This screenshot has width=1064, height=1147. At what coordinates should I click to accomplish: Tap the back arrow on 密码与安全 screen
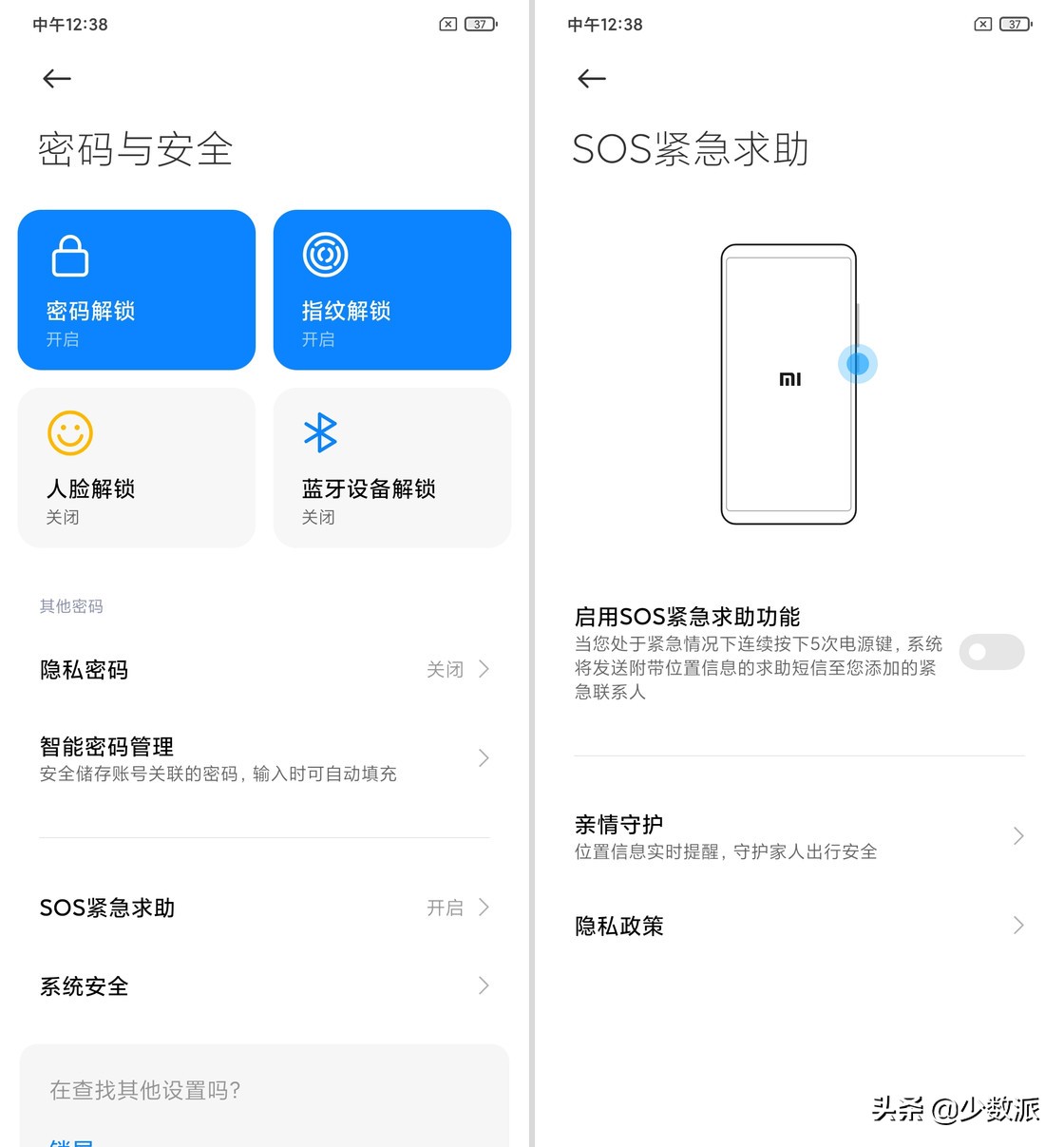[x=55, y=79]
